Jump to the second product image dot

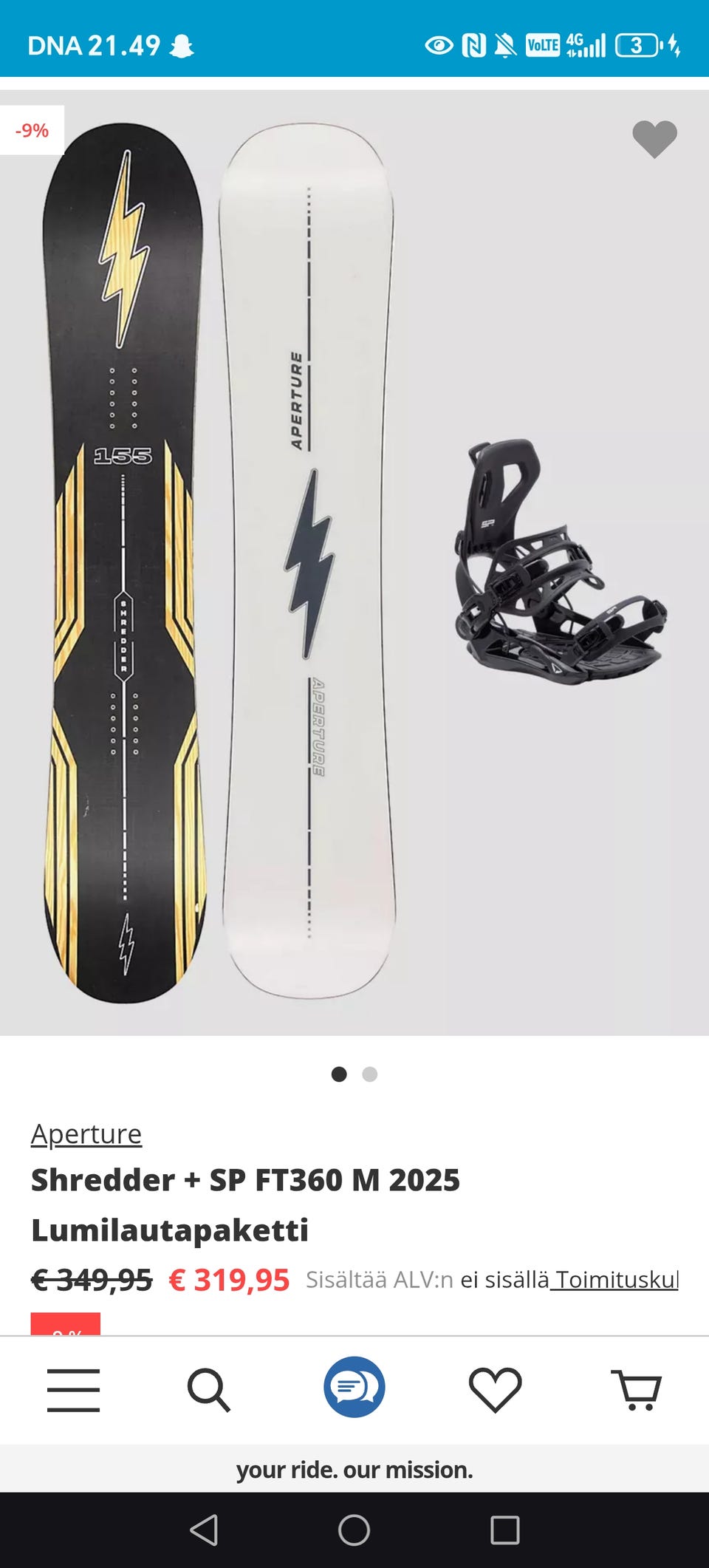click(x=370, y=1074)
